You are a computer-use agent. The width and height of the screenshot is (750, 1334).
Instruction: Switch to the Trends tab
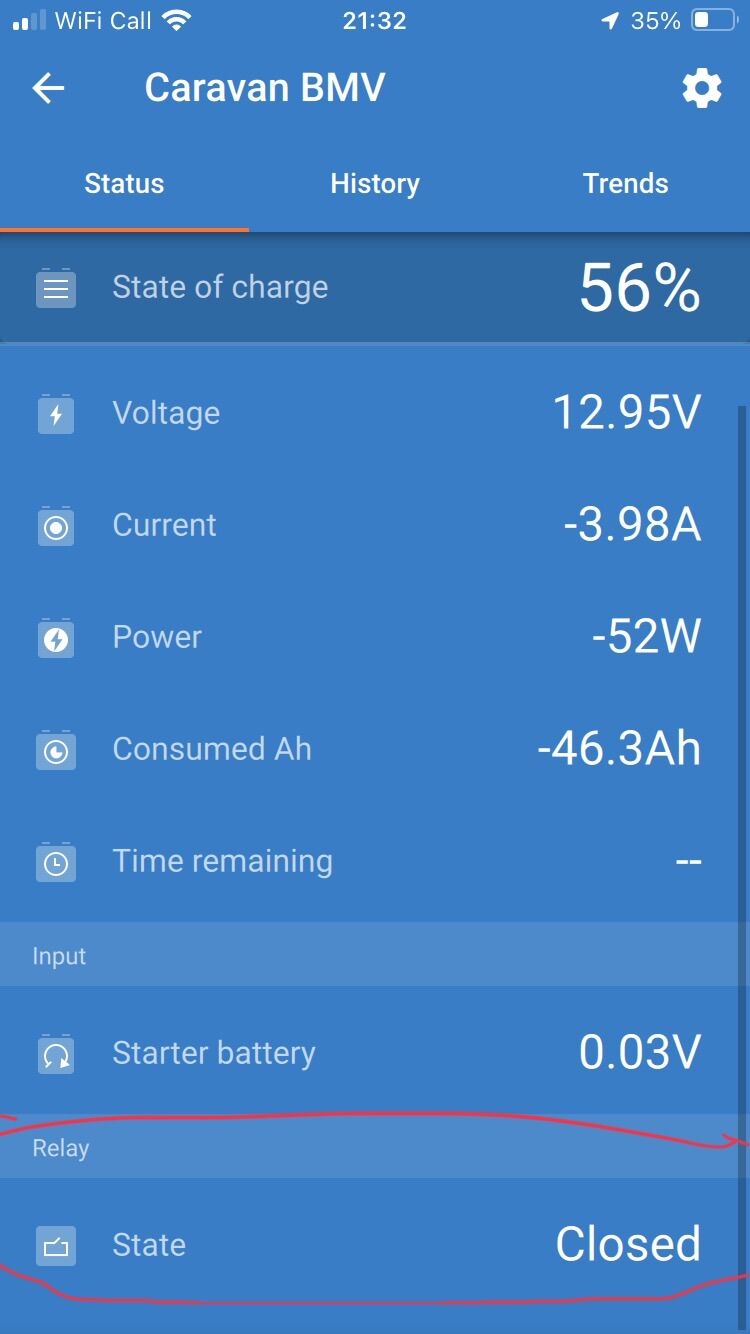(x=625, y=184)
